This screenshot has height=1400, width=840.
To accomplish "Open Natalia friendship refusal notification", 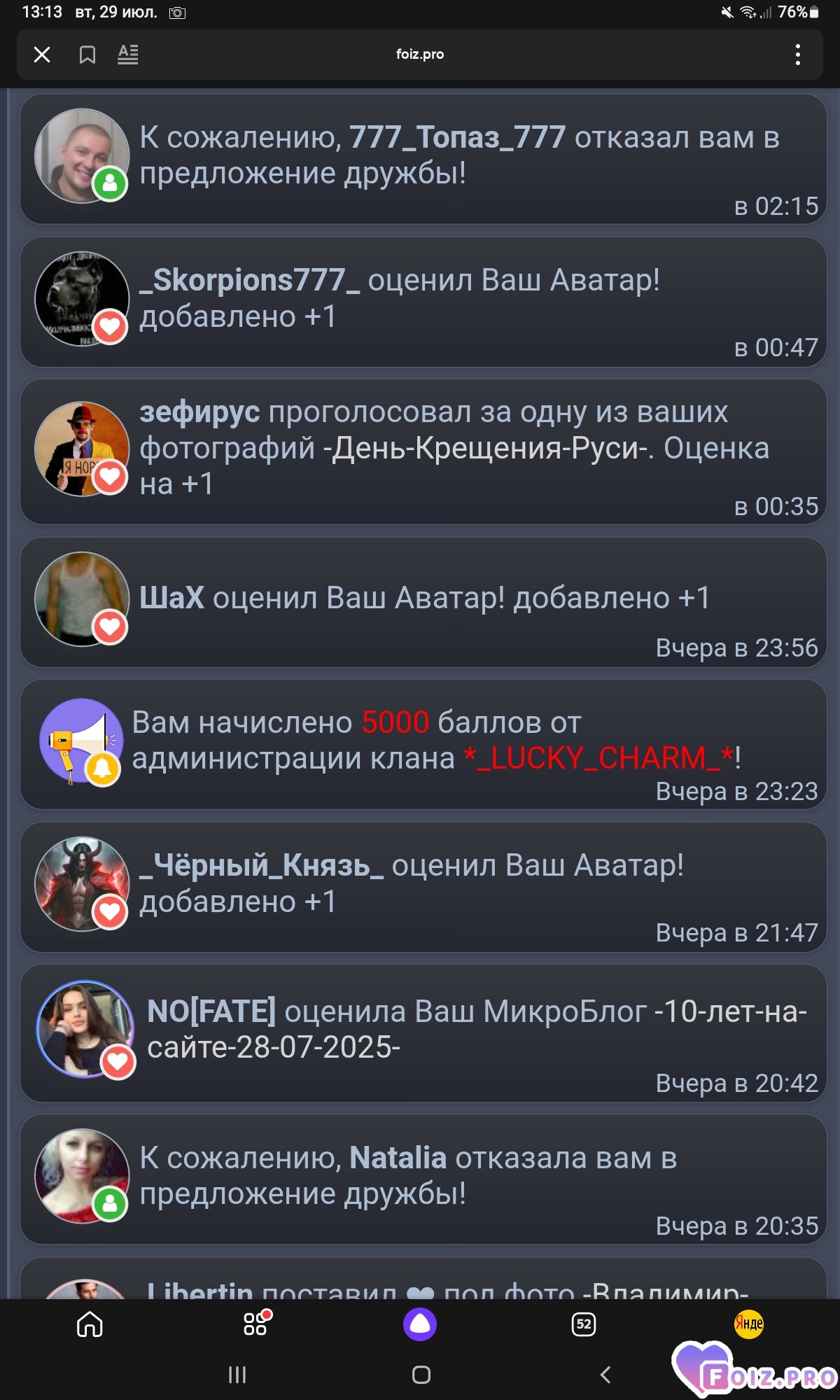I will coord(423,1179).
